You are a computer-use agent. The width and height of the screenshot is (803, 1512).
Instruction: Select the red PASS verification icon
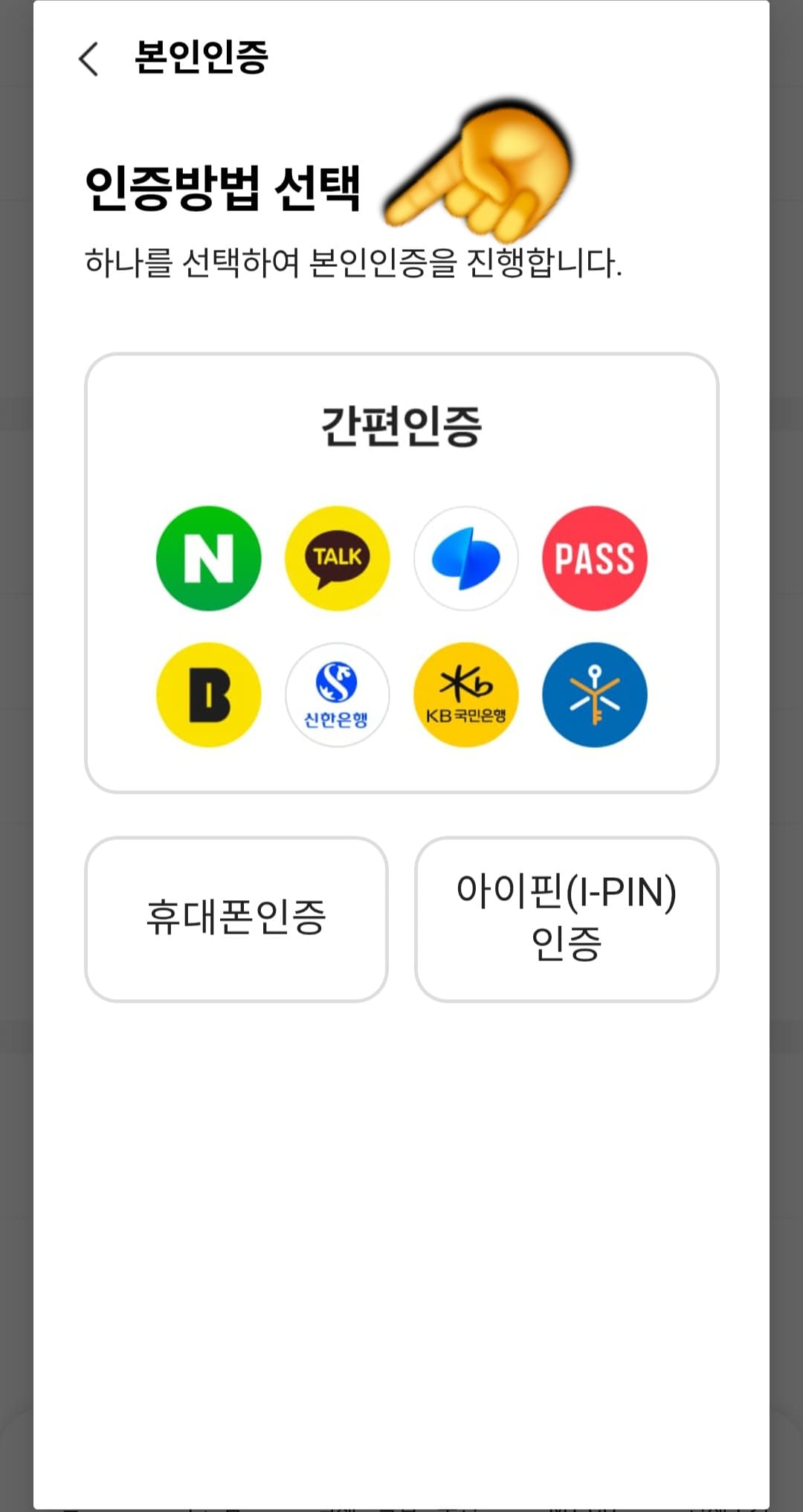point(595,558)
